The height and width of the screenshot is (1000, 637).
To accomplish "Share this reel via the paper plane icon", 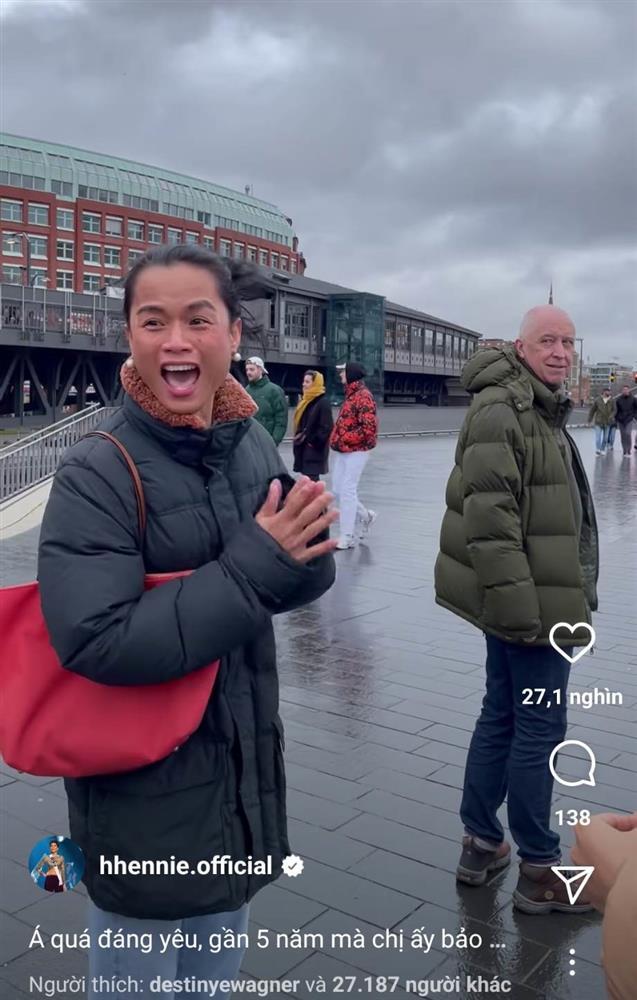I will pyautogui.click(x=572, y=883).
